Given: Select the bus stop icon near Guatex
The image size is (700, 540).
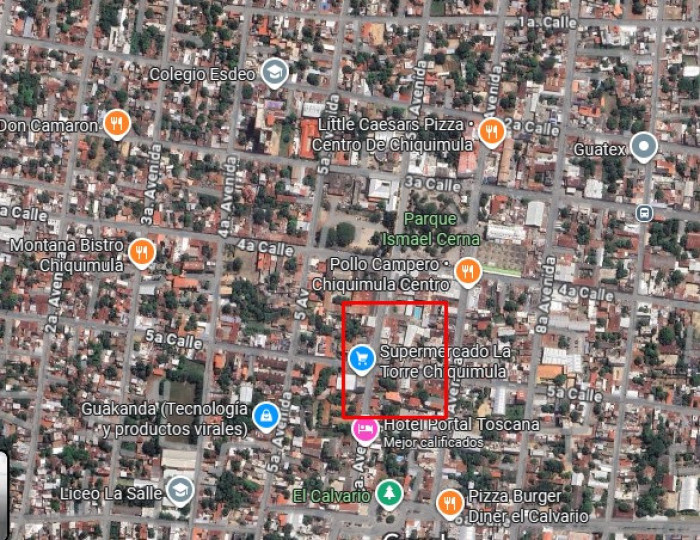Looking at the screenshot, I should (645, 213).
